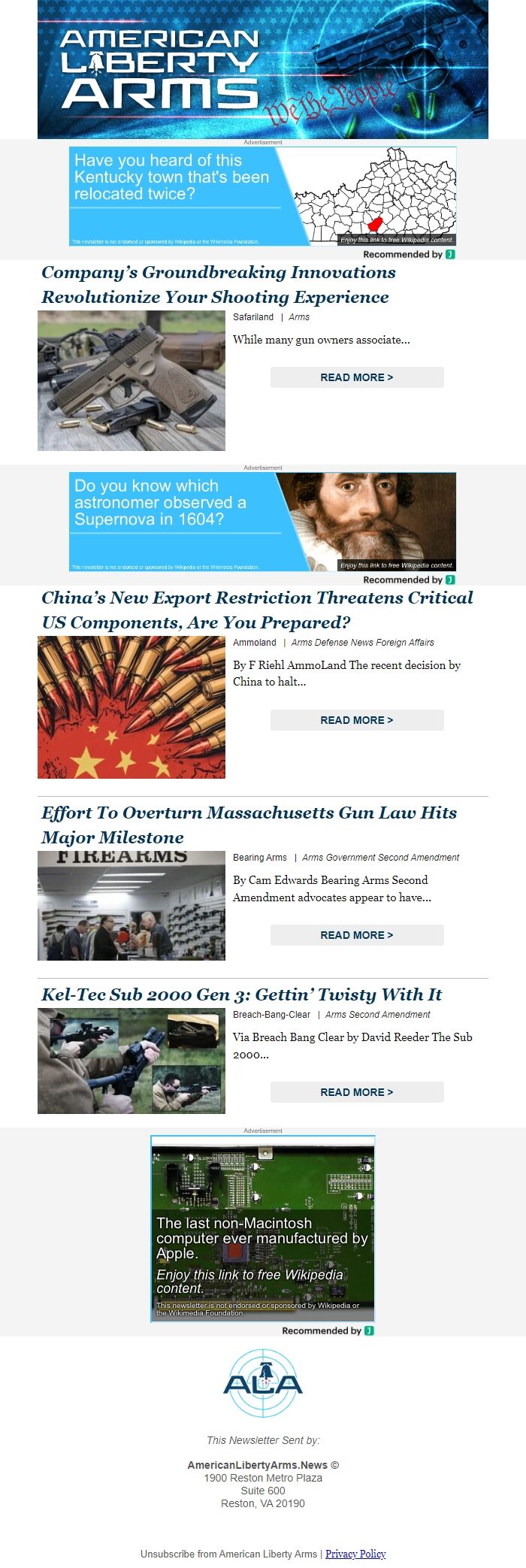Open China's New Export Restriction headline
Viewport: 526px width, 1568px height.
pos(257,610)
